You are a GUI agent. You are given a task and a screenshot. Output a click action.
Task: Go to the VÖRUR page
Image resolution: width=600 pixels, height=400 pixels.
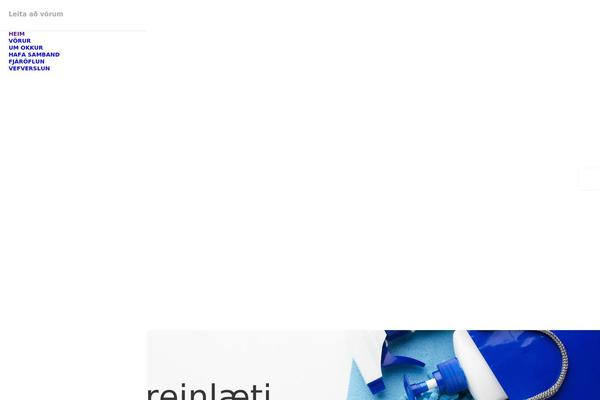pyautogui.click(x=20, y=41)
